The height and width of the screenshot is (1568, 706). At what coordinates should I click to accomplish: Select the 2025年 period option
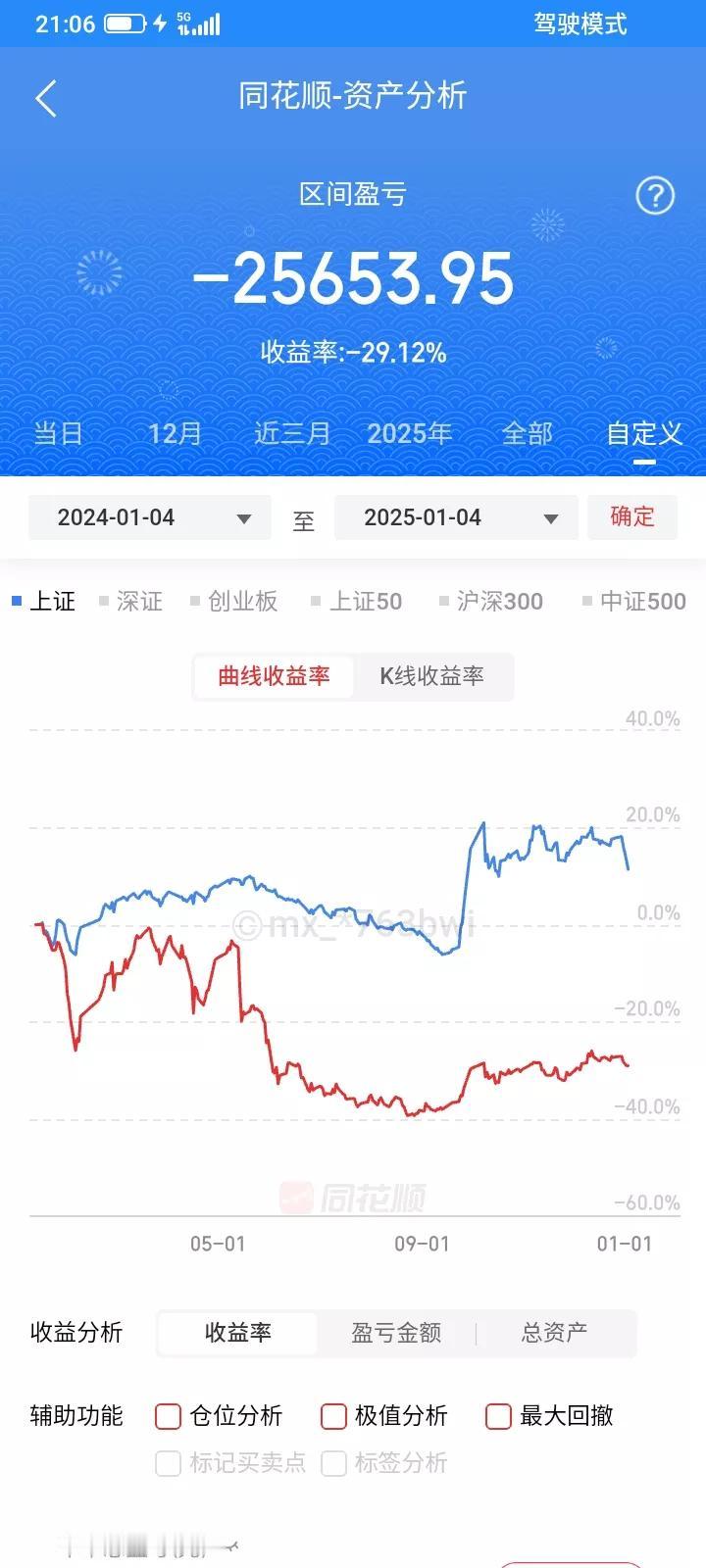[410, 433]
